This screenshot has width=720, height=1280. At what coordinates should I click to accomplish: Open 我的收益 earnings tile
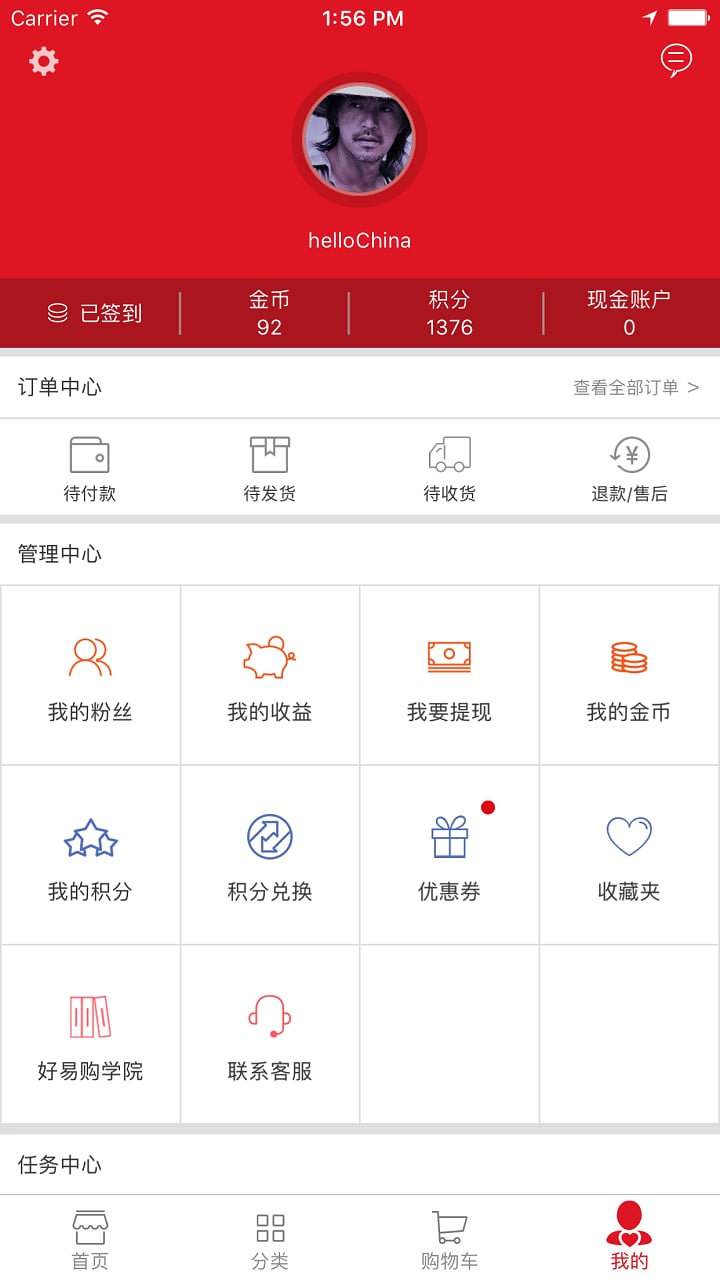tap(270, 676)
